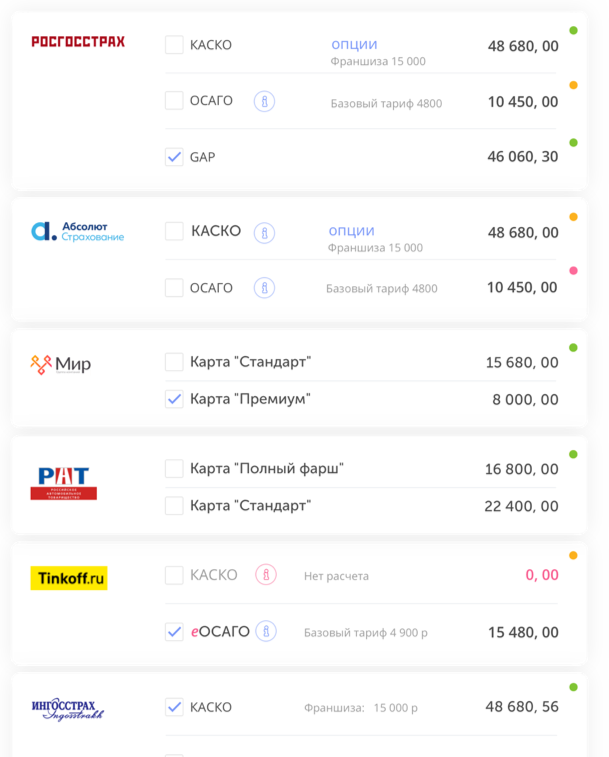Screen dimensions: 609x757
Task: Uncheck еОСАГО from Tinkoff
Action: pyautogui.click(x=174, y=632)
